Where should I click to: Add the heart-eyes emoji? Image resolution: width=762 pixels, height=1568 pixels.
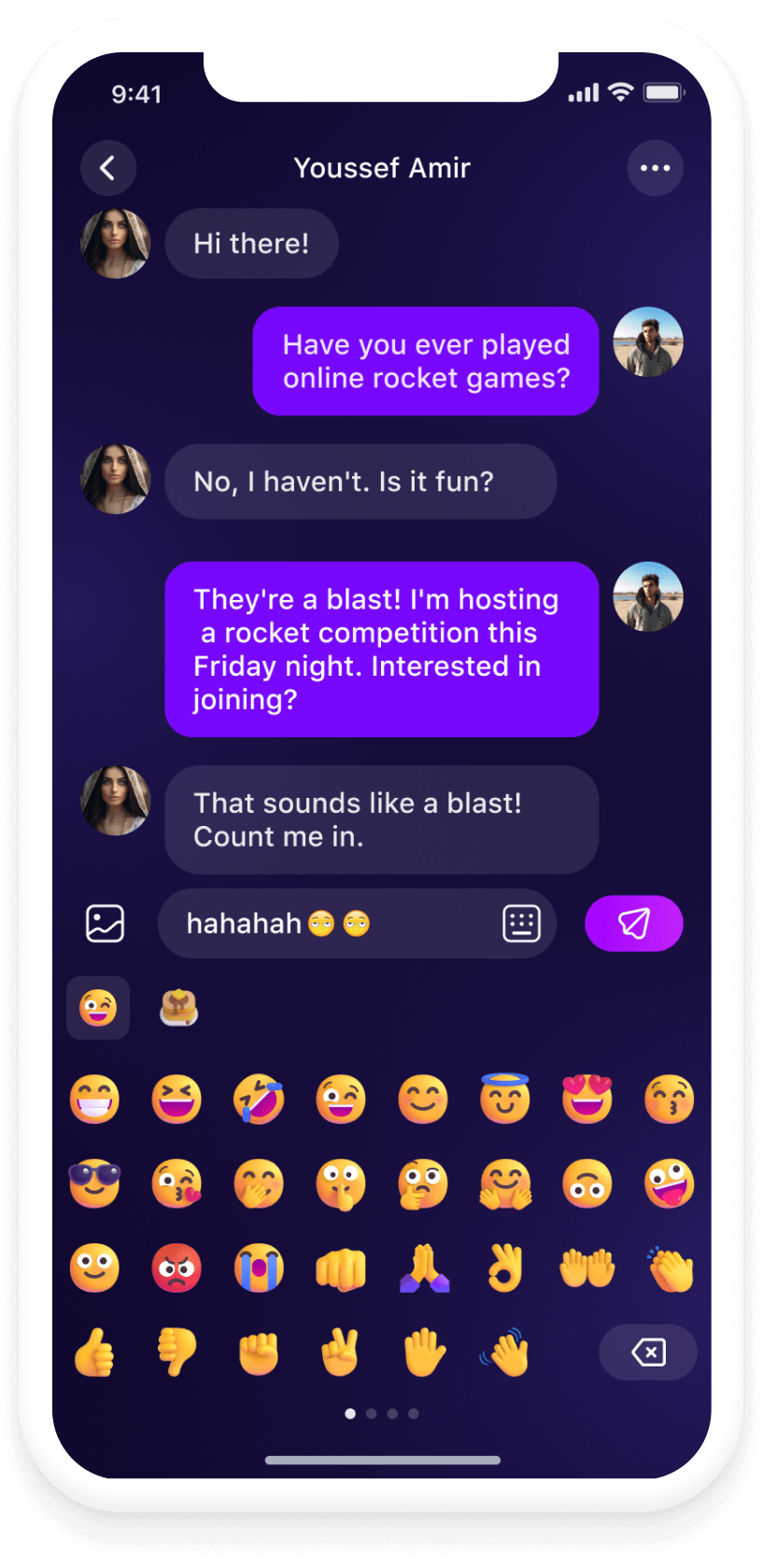point(586,1099)
